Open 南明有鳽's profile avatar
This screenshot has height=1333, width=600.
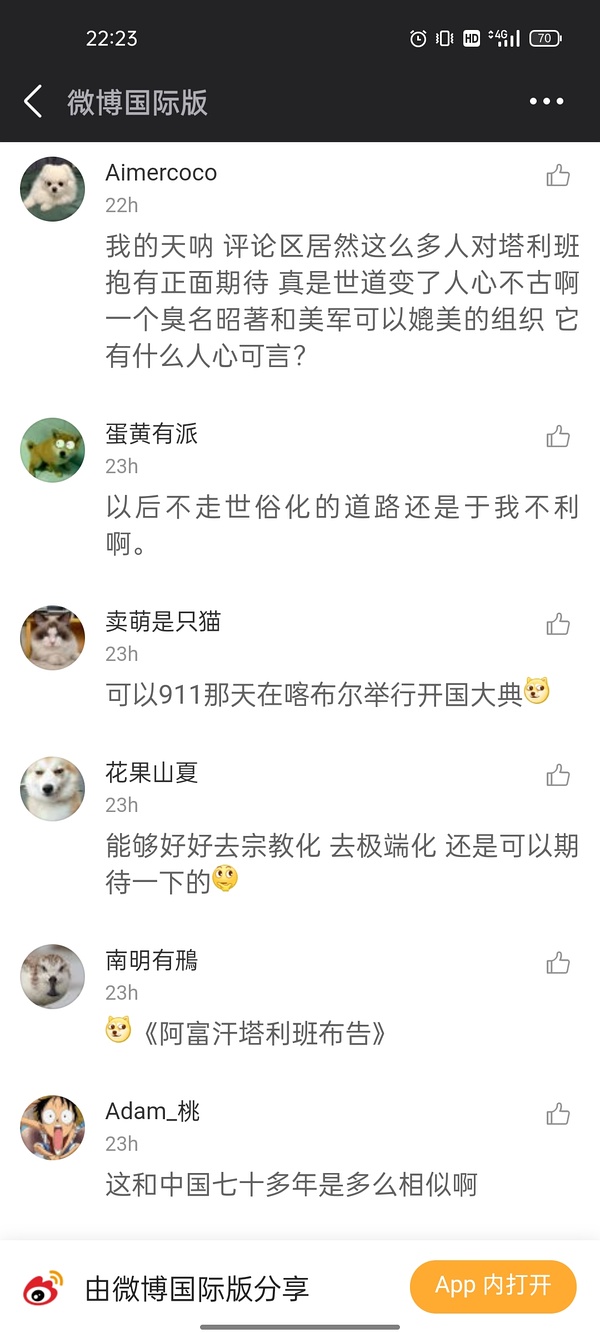point(52,977)
